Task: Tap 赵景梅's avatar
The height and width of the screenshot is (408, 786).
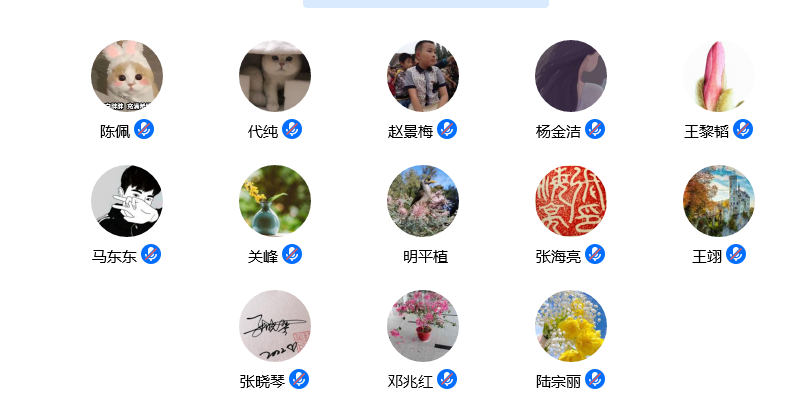Action: point(423,77)
